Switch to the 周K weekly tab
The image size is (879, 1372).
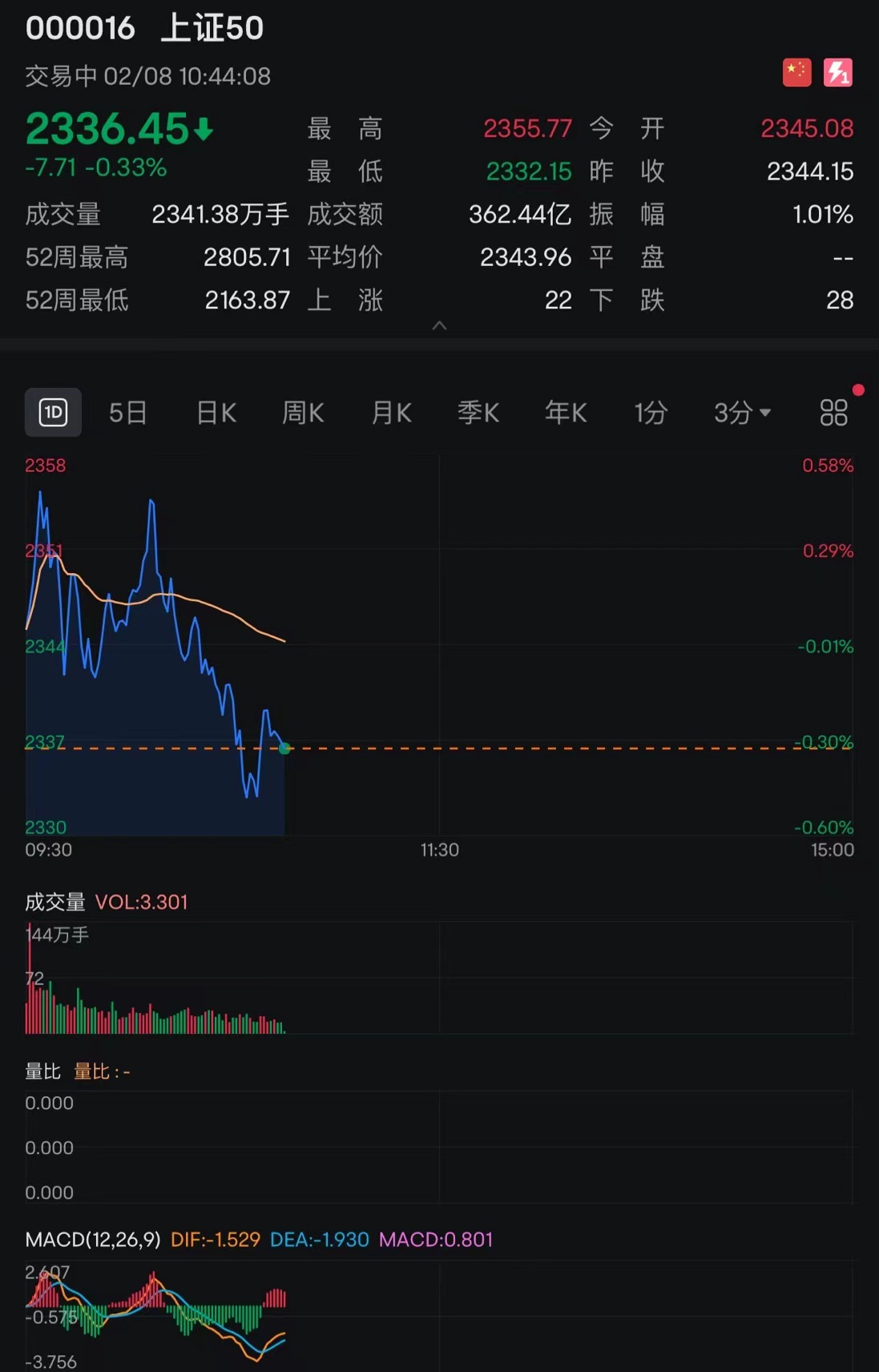click(x=303, y=412)
